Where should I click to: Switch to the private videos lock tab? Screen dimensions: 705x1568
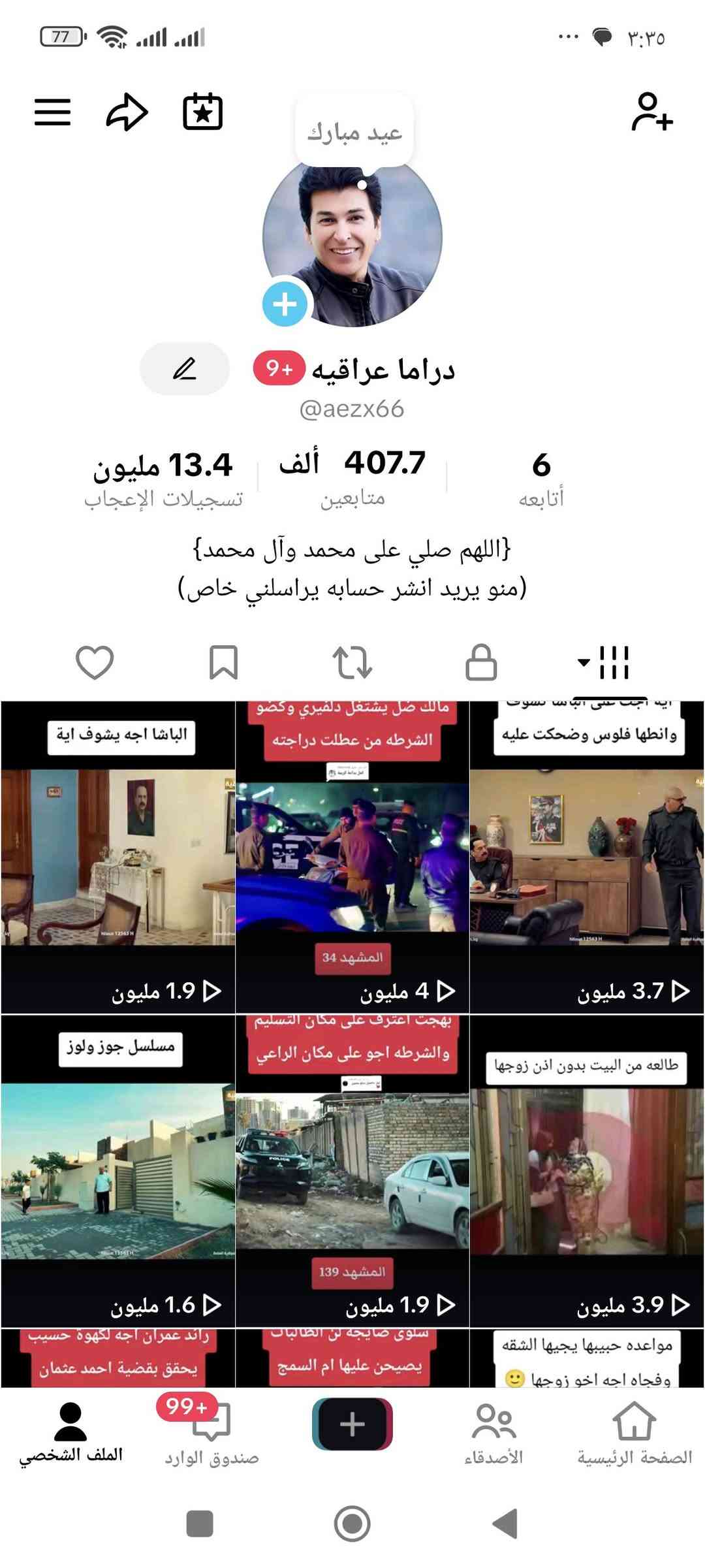pos(481,663)
